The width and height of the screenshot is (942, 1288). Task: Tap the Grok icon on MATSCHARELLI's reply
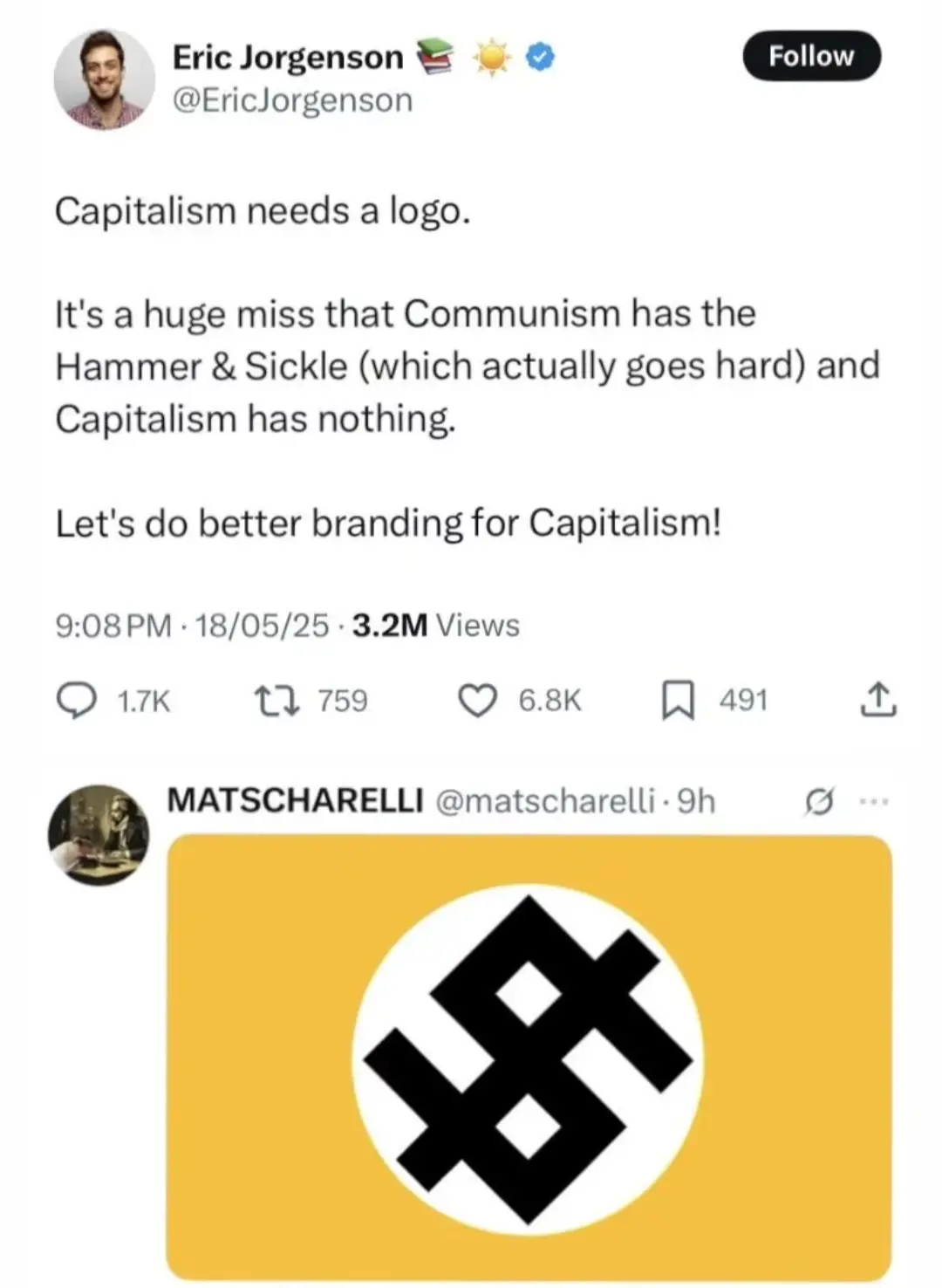coord(820,800)
